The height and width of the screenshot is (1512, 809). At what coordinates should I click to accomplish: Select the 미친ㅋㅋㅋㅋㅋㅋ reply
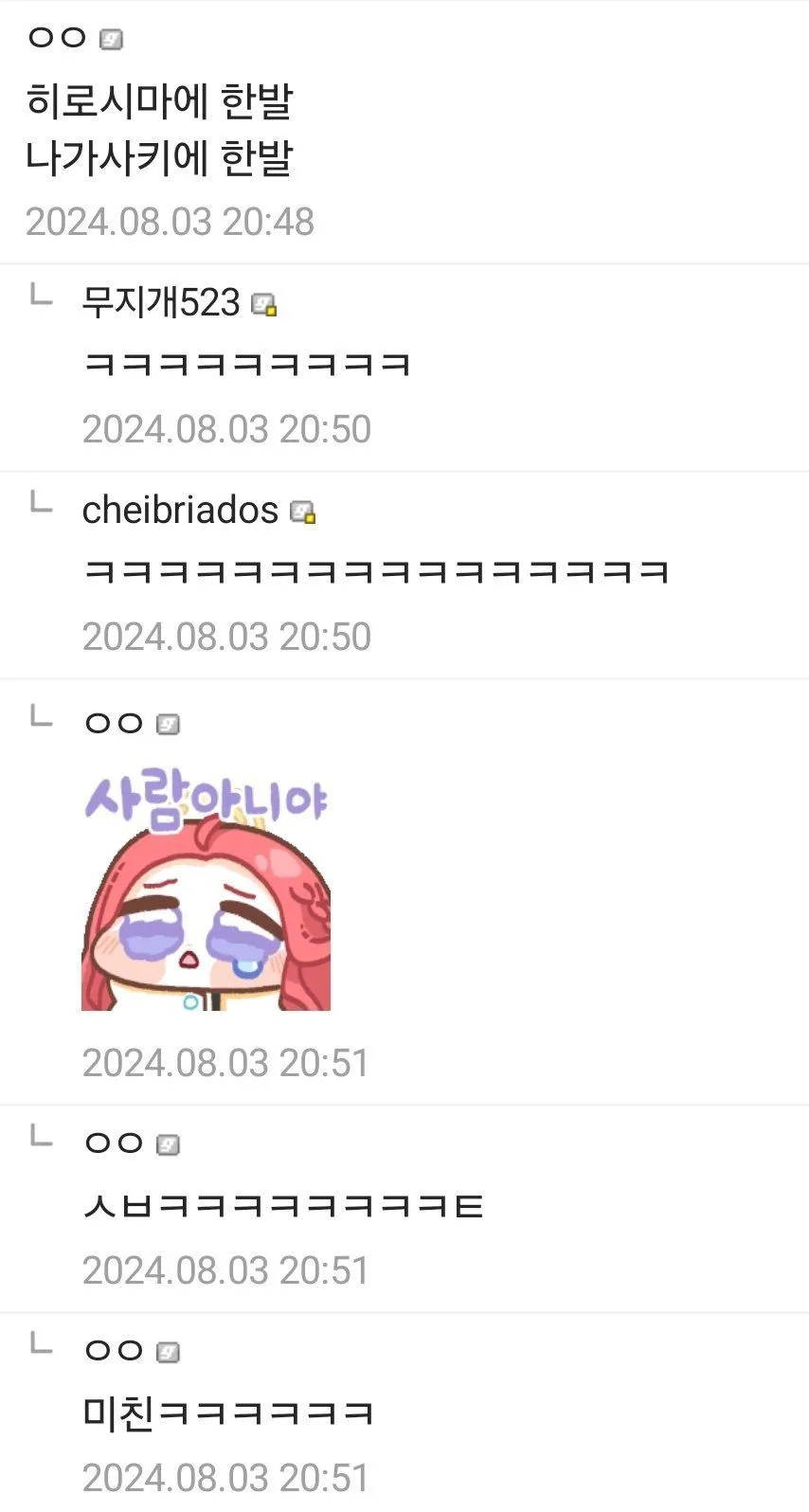point(227,1413)
